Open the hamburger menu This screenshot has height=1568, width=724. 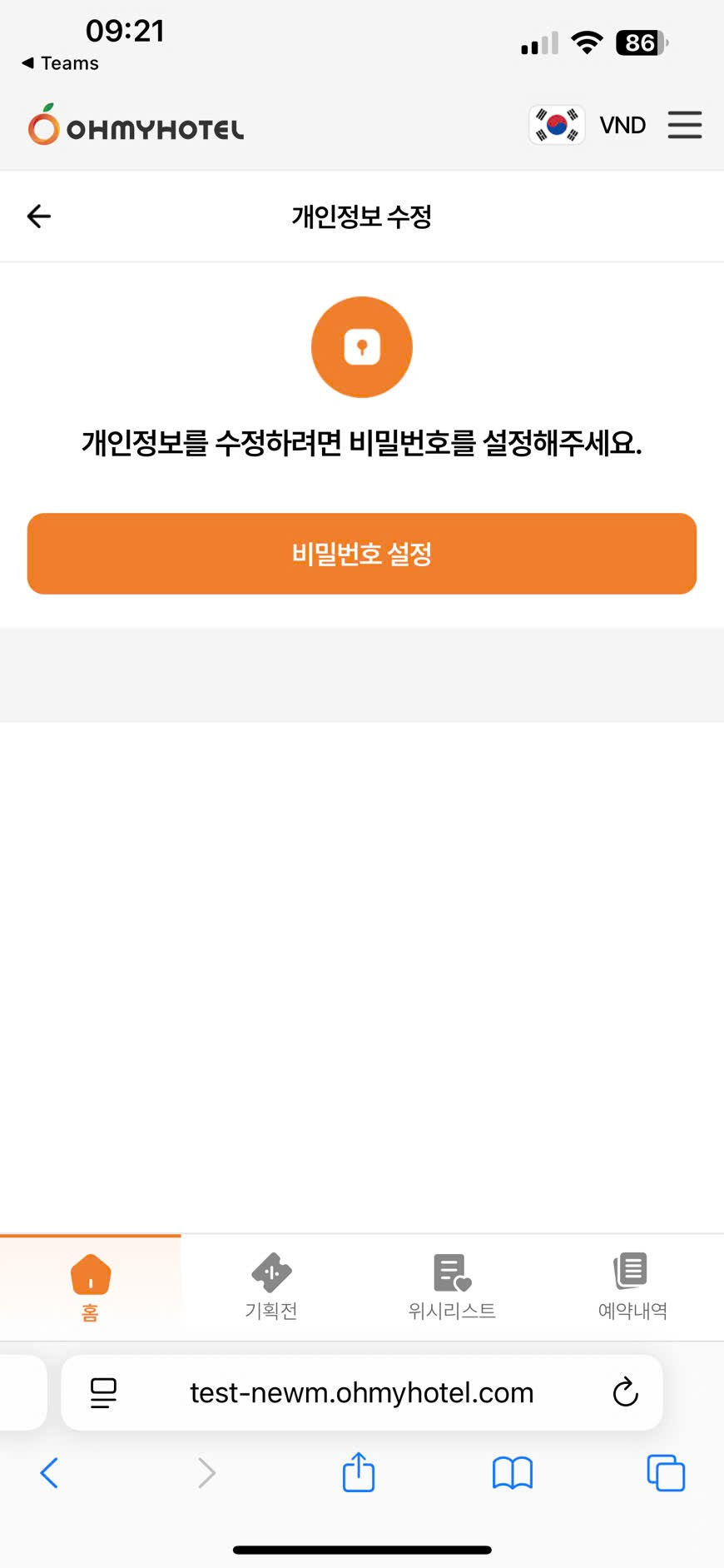pos(684,125)
